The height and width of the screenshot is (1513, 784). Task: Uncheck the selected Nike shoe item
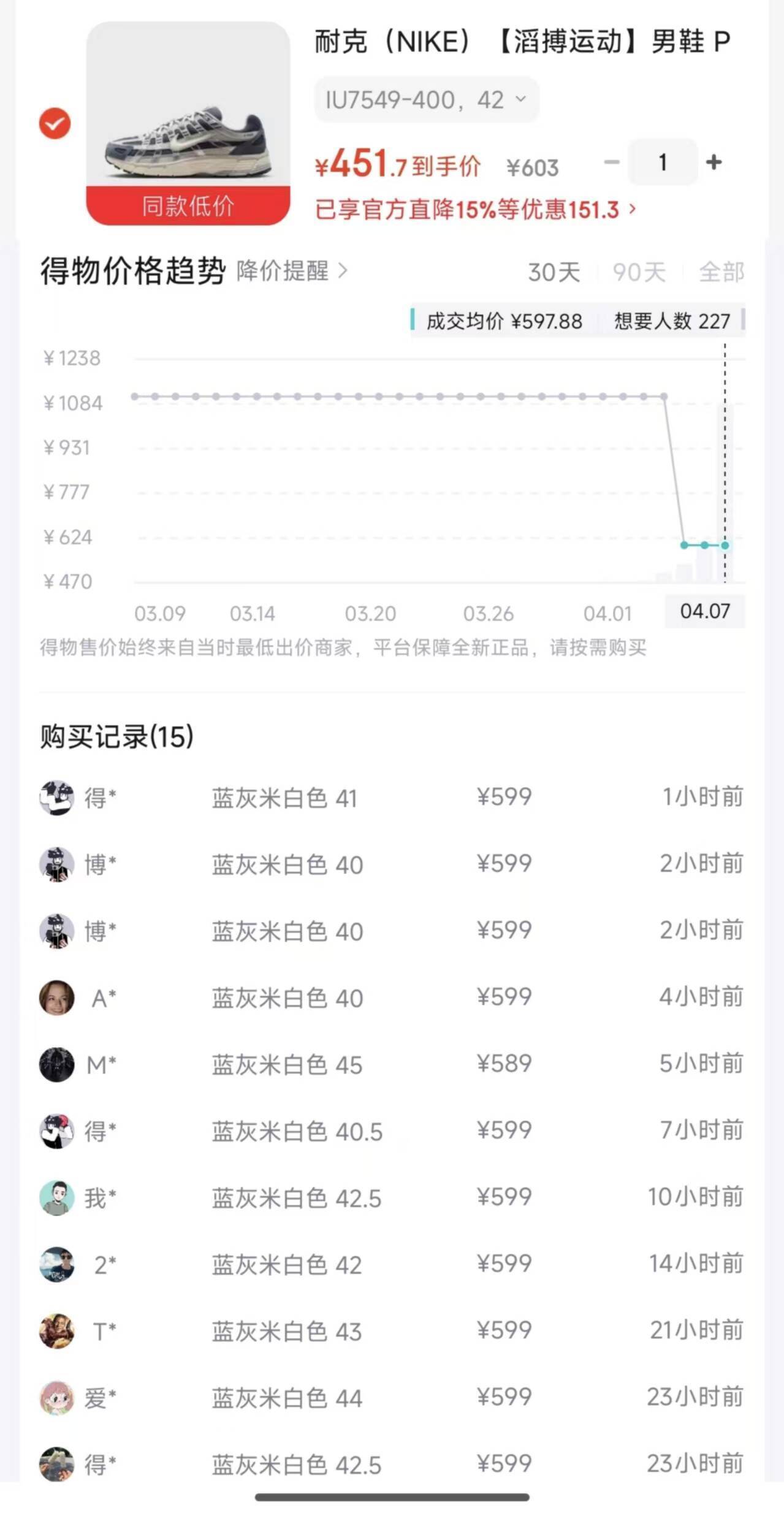pos(55,124)
